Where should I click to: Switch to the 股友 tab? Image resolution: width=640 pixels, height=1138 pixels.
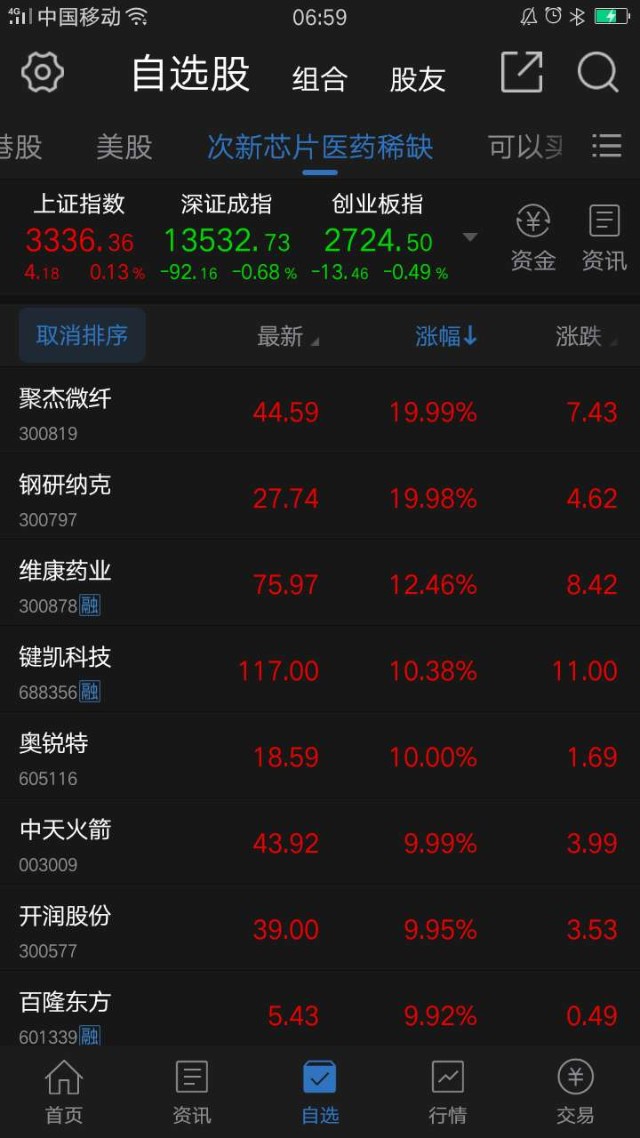point(417,79)
